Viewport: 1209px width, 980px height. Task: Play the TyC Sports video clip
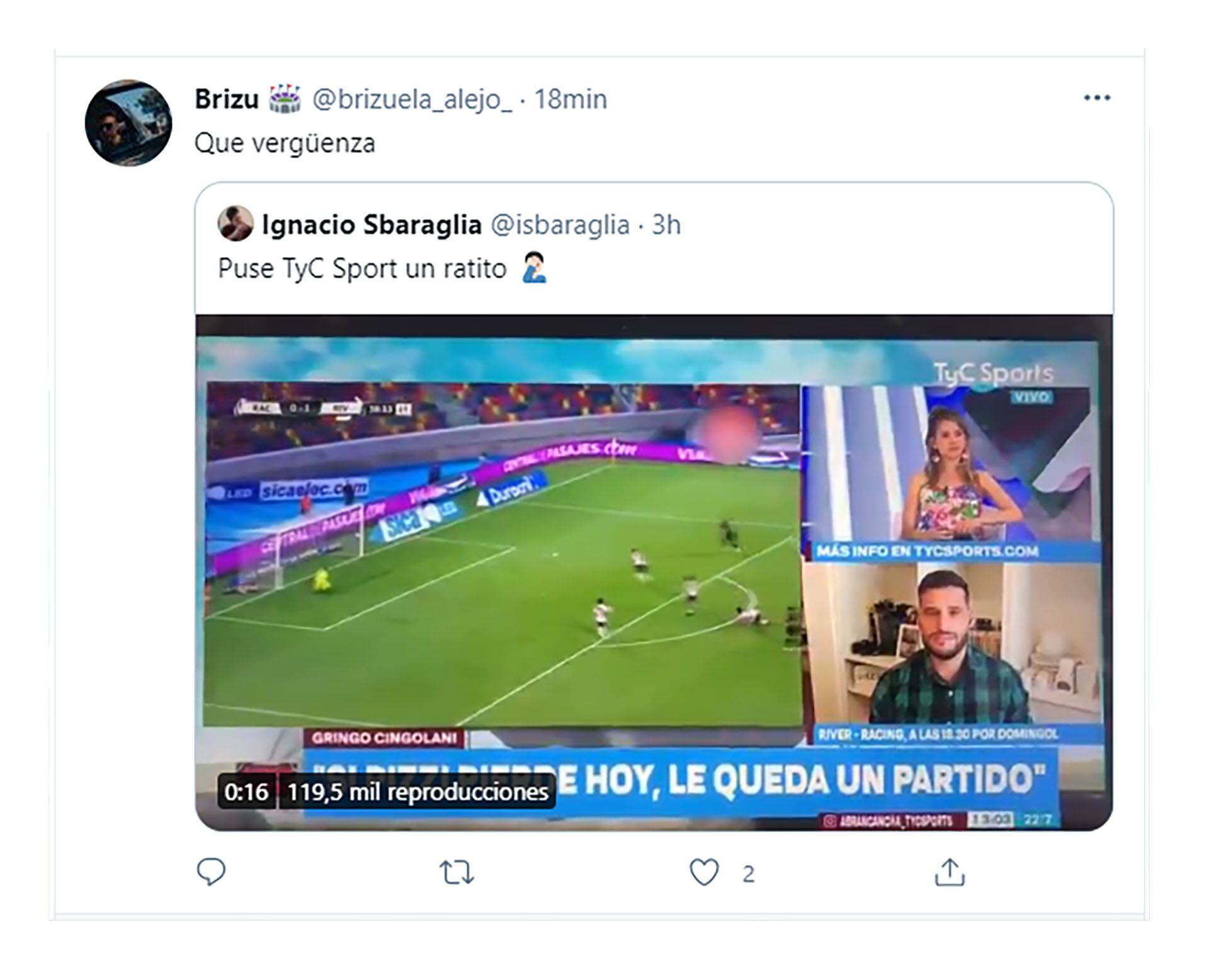pyautogui.click(x=653, y=572)
